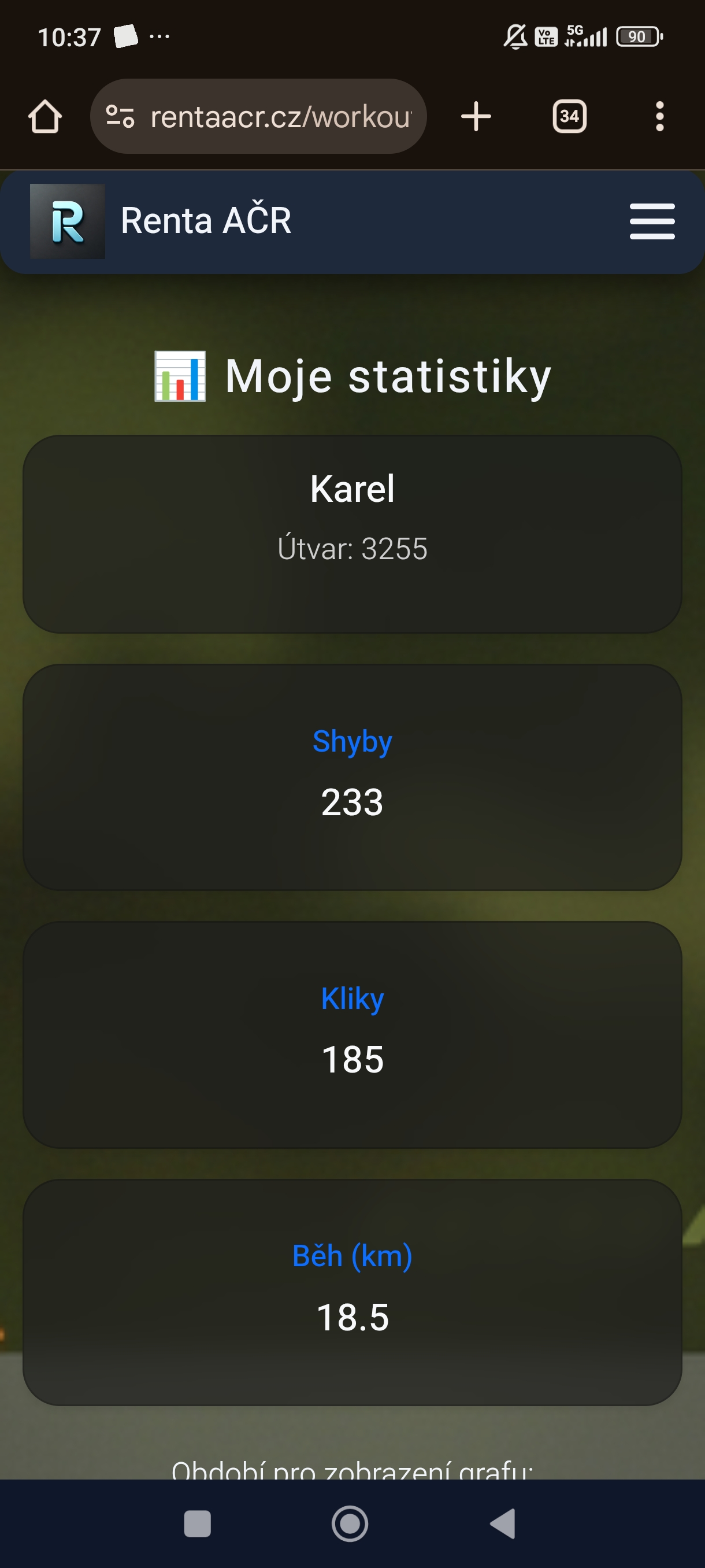The height and width of the screenshot is (1568, 705).
Task: Open a new browser tab
Action: tap(476, 116)
